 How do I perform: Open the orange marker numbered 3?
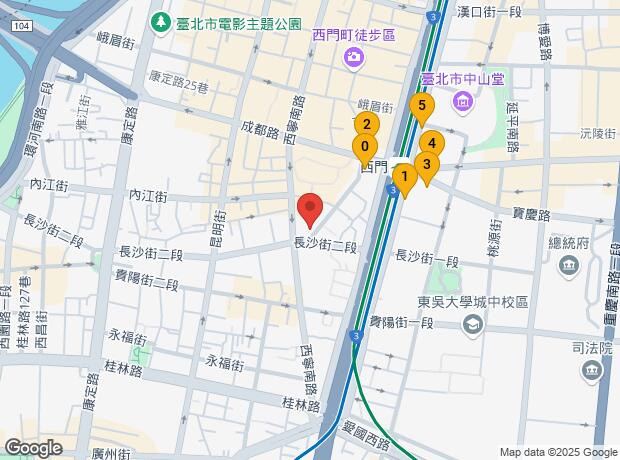click(427, 165)
